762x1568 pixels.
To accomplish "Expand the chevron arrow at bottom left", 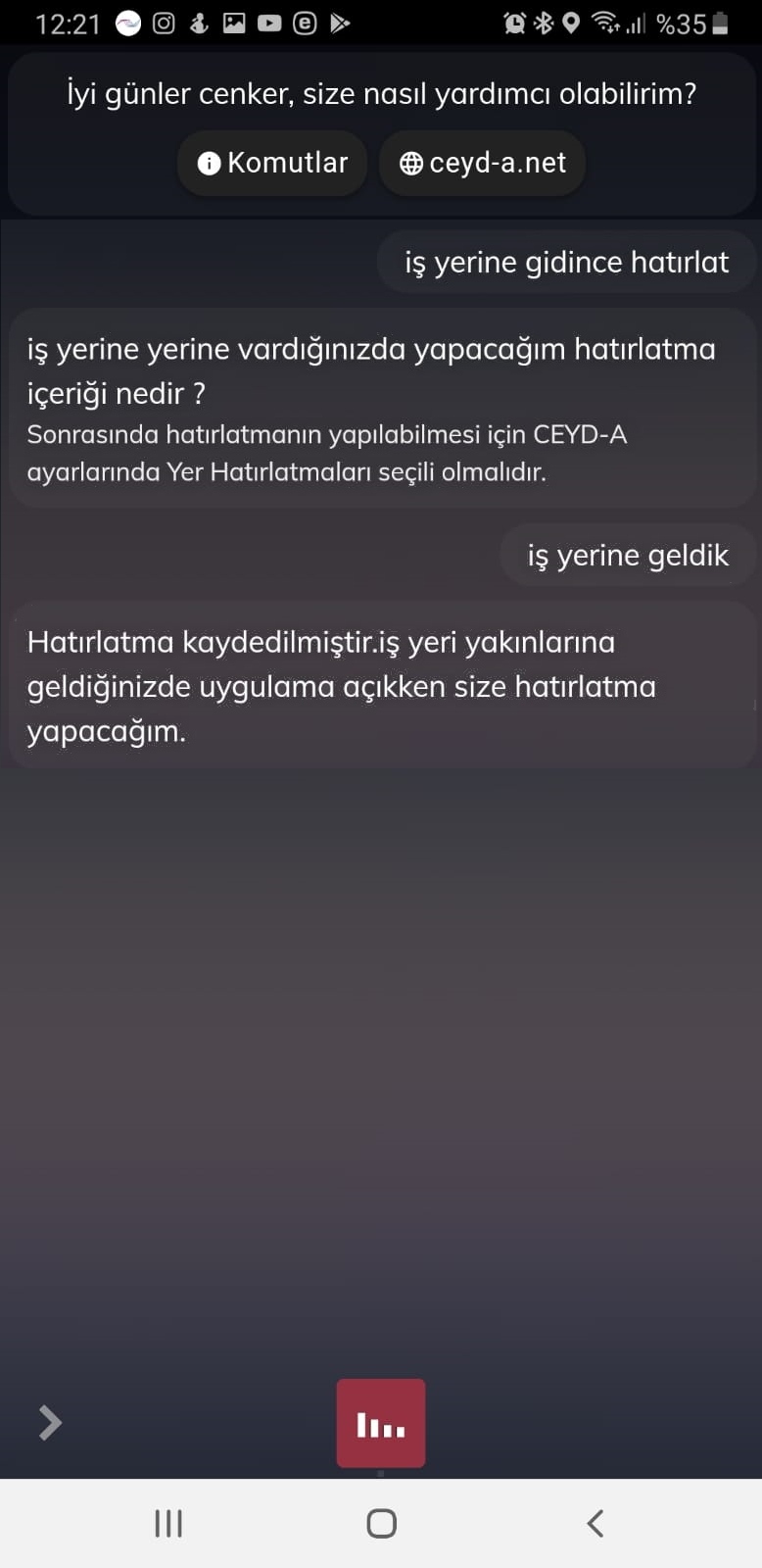I will click(50, 1422).
